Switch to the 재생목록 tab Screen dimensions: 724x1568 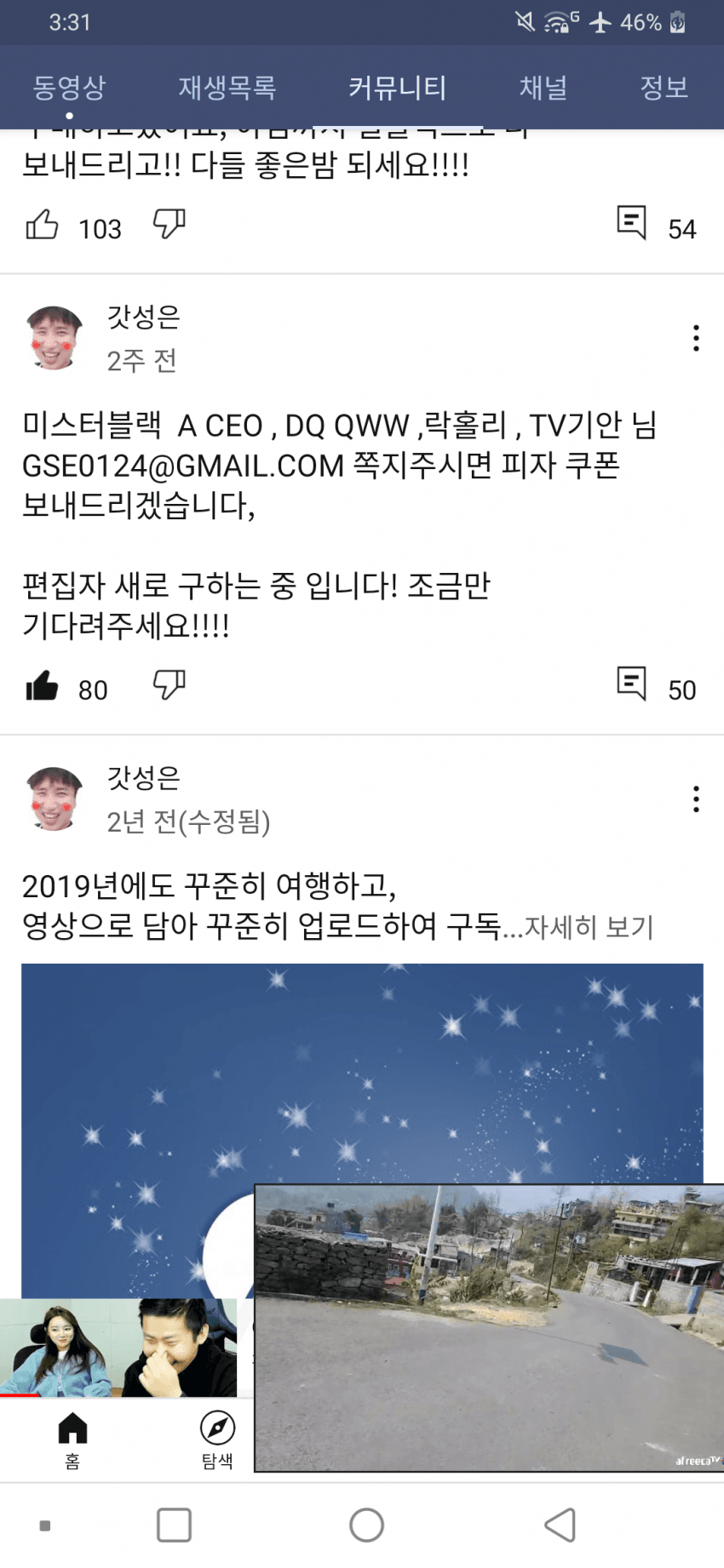[227, 88]
